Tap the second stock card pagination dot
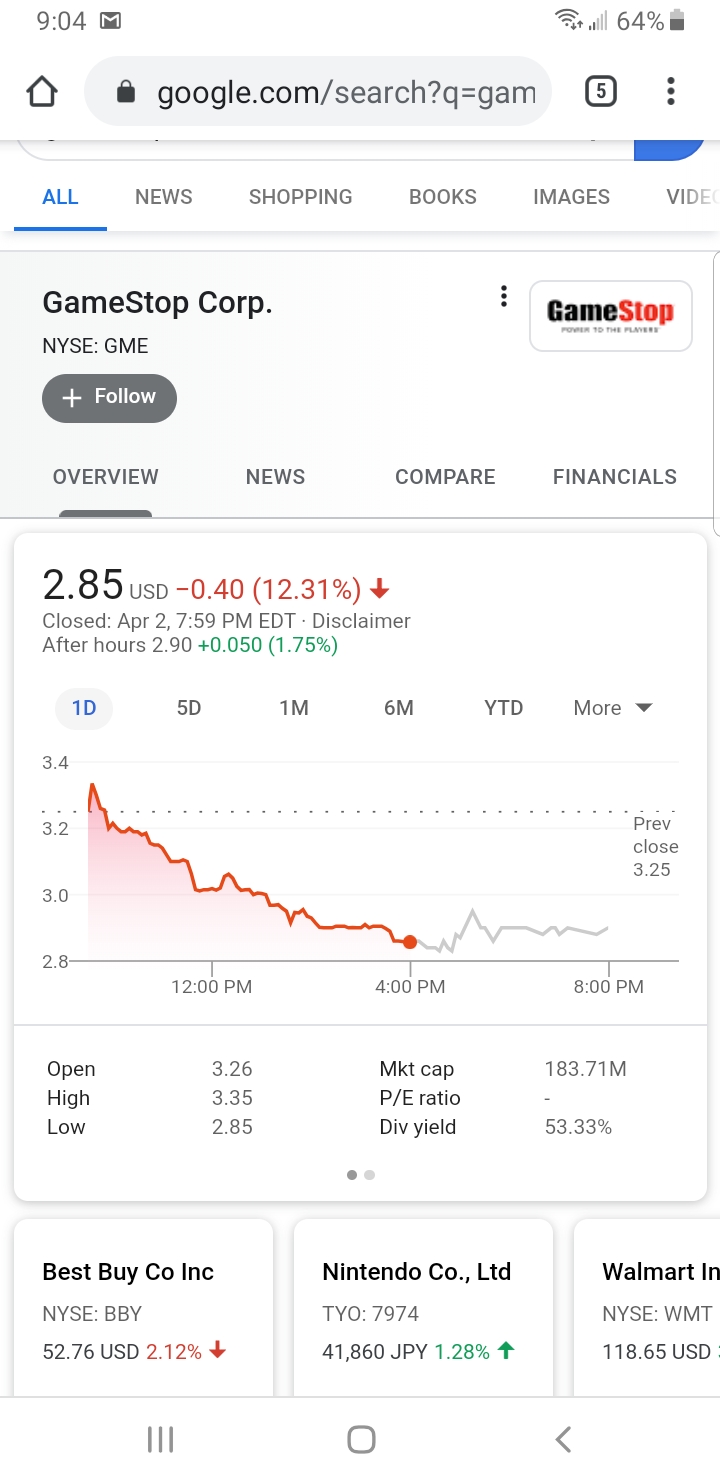This screenshot has height=1480, width=720. [369, 1175]
